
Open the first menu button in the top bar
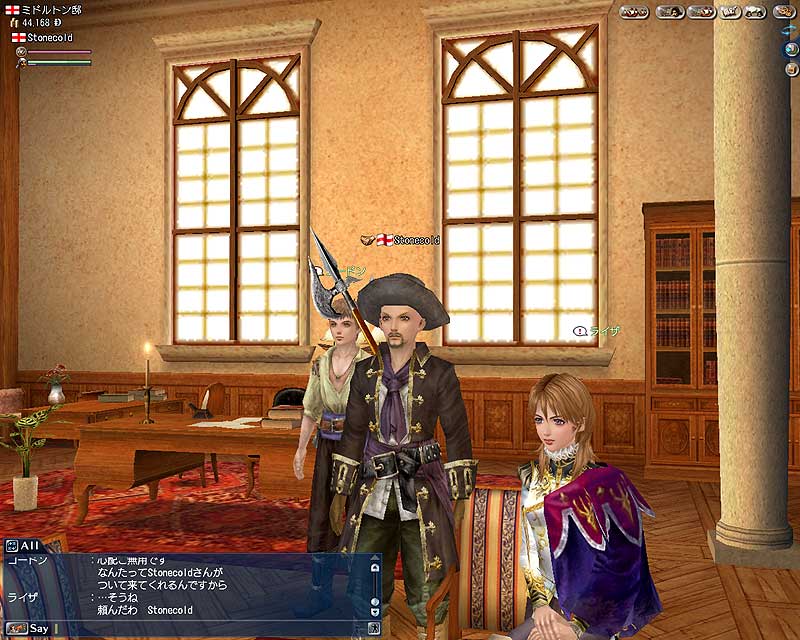(x=634, y=13)
